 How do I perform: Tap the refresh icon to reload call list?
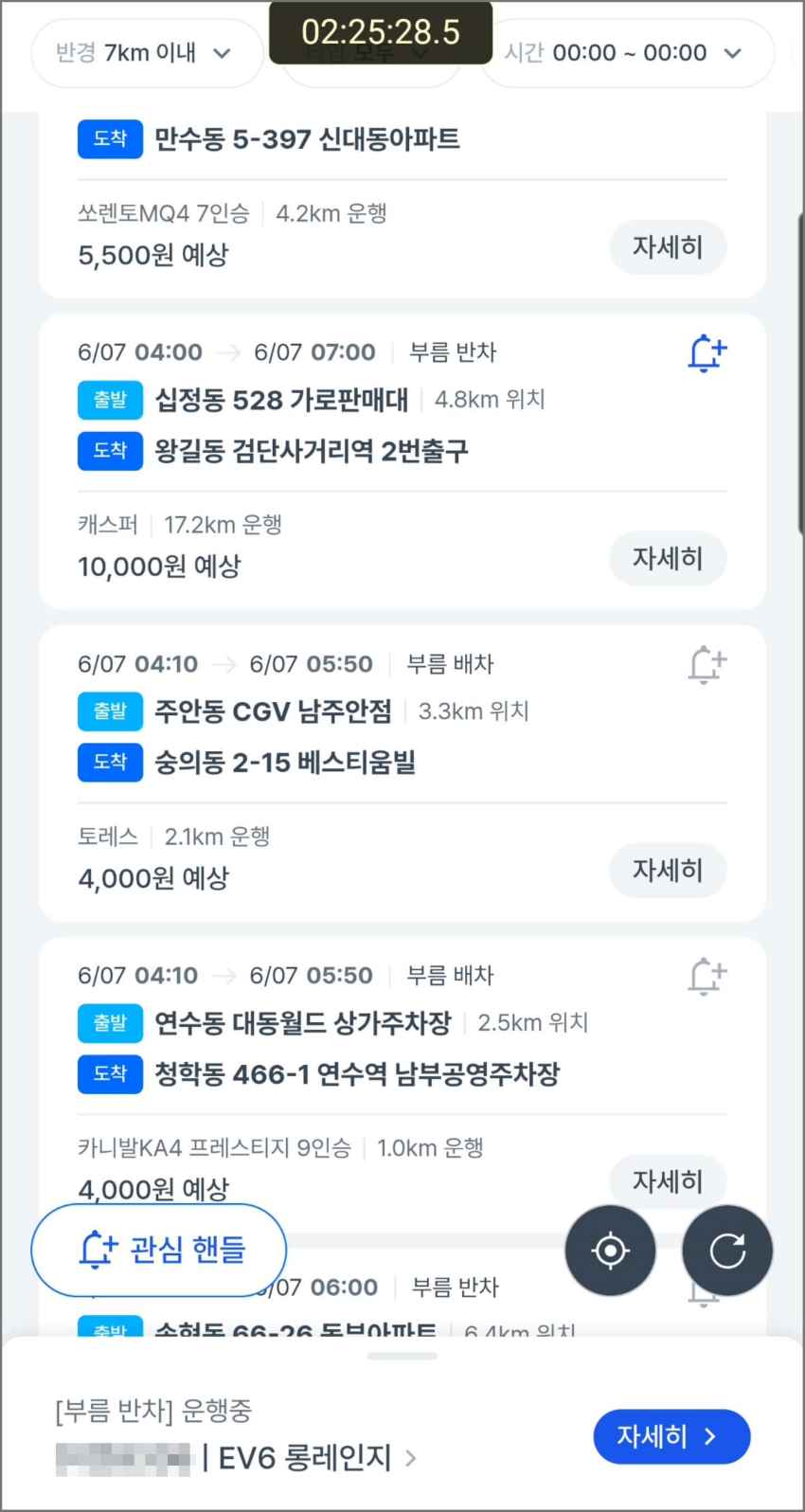click(727, 1251)
